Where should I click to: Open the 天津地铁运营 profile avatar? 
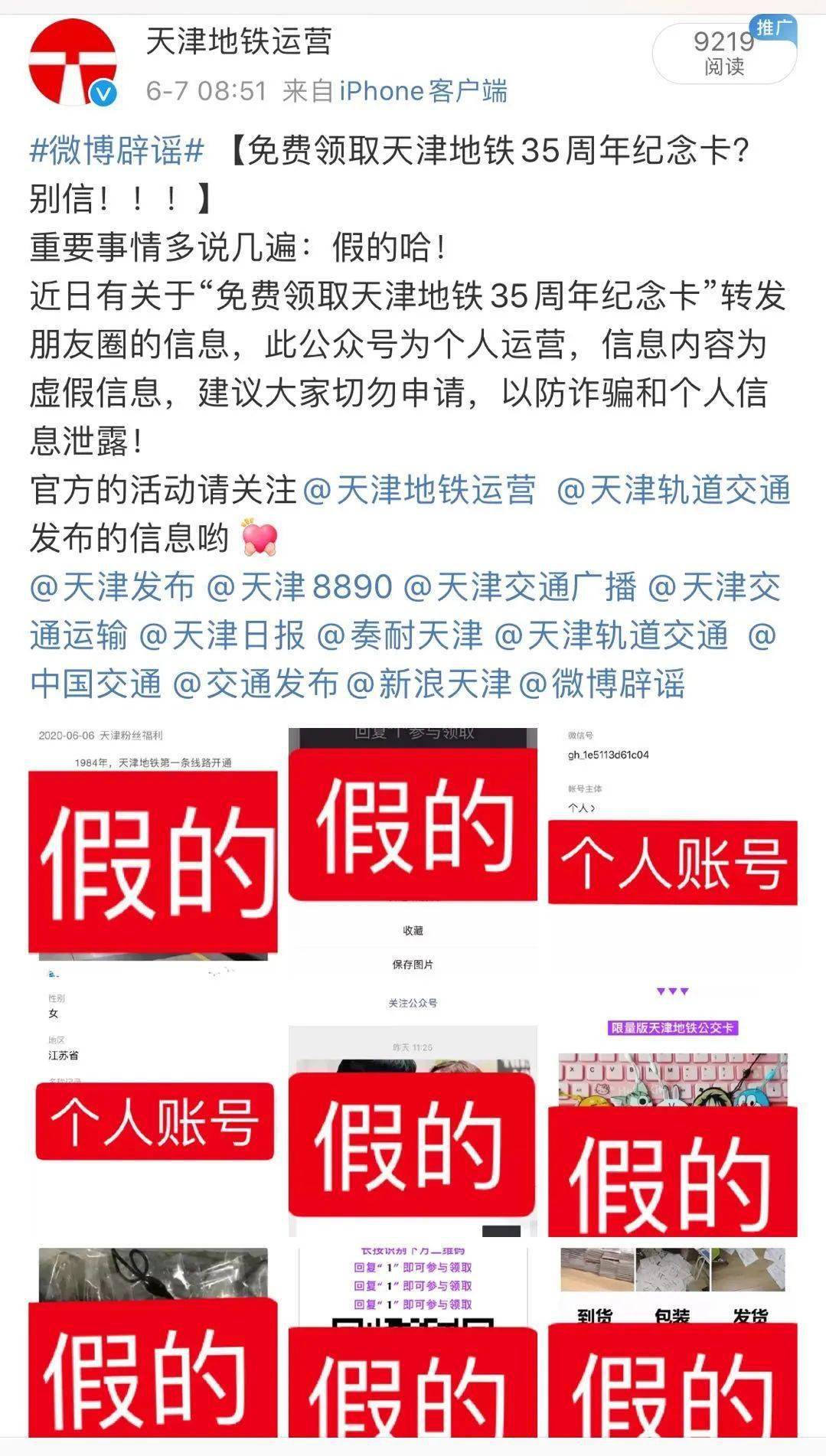click(x=73, y=63)
